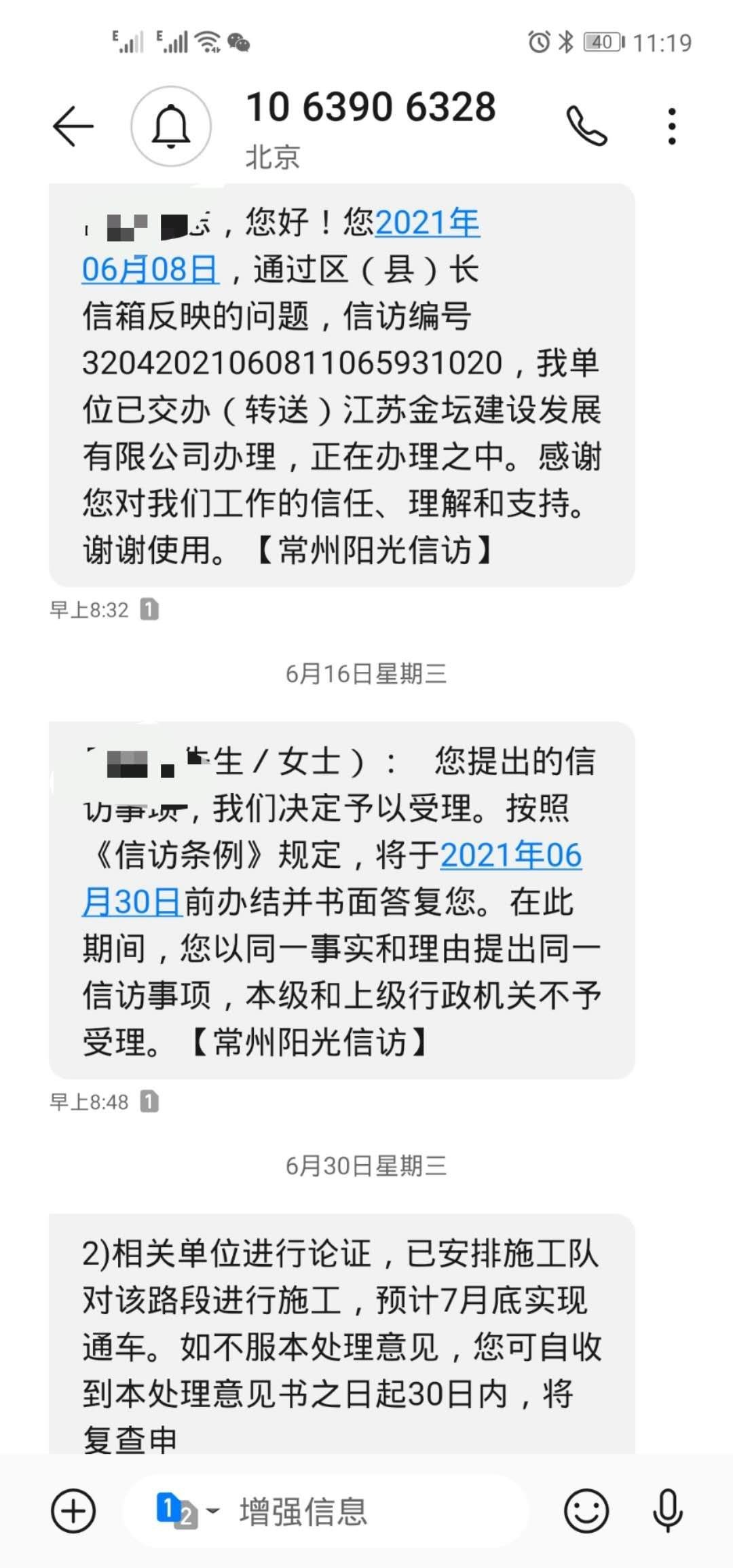Screen dimensions: 733x1568
Task: Open the sender's bell avatar
Action: 171,126
